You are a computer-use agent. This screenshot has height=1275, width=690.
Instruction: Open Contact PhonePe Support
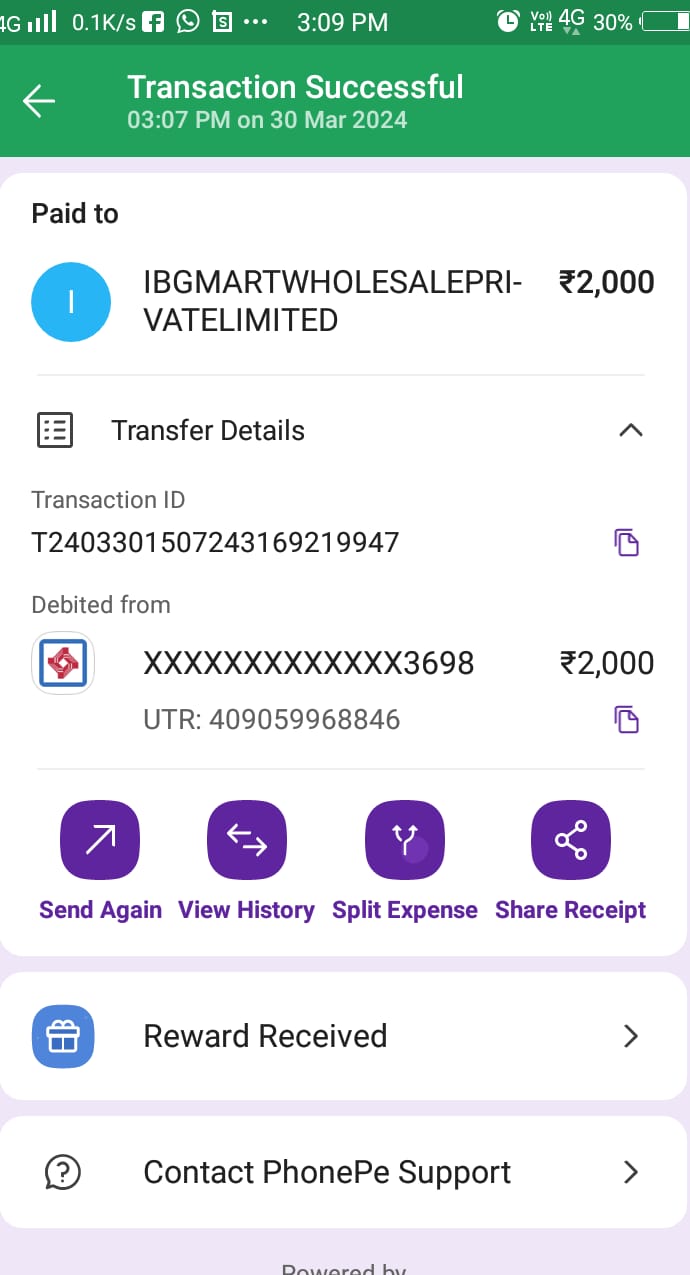[344, 1172]
